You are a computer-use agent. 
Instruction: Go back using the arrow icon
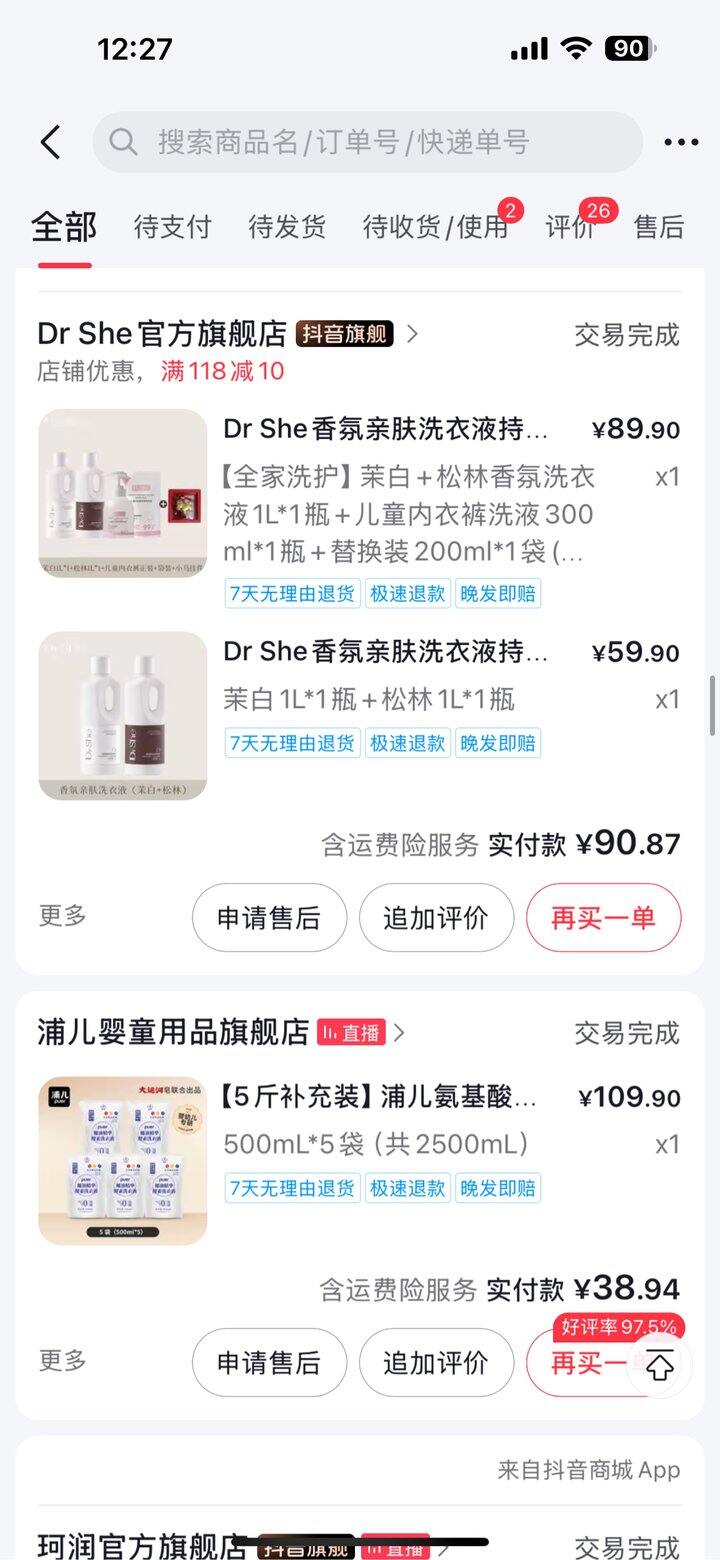click(x=50, y=142)
